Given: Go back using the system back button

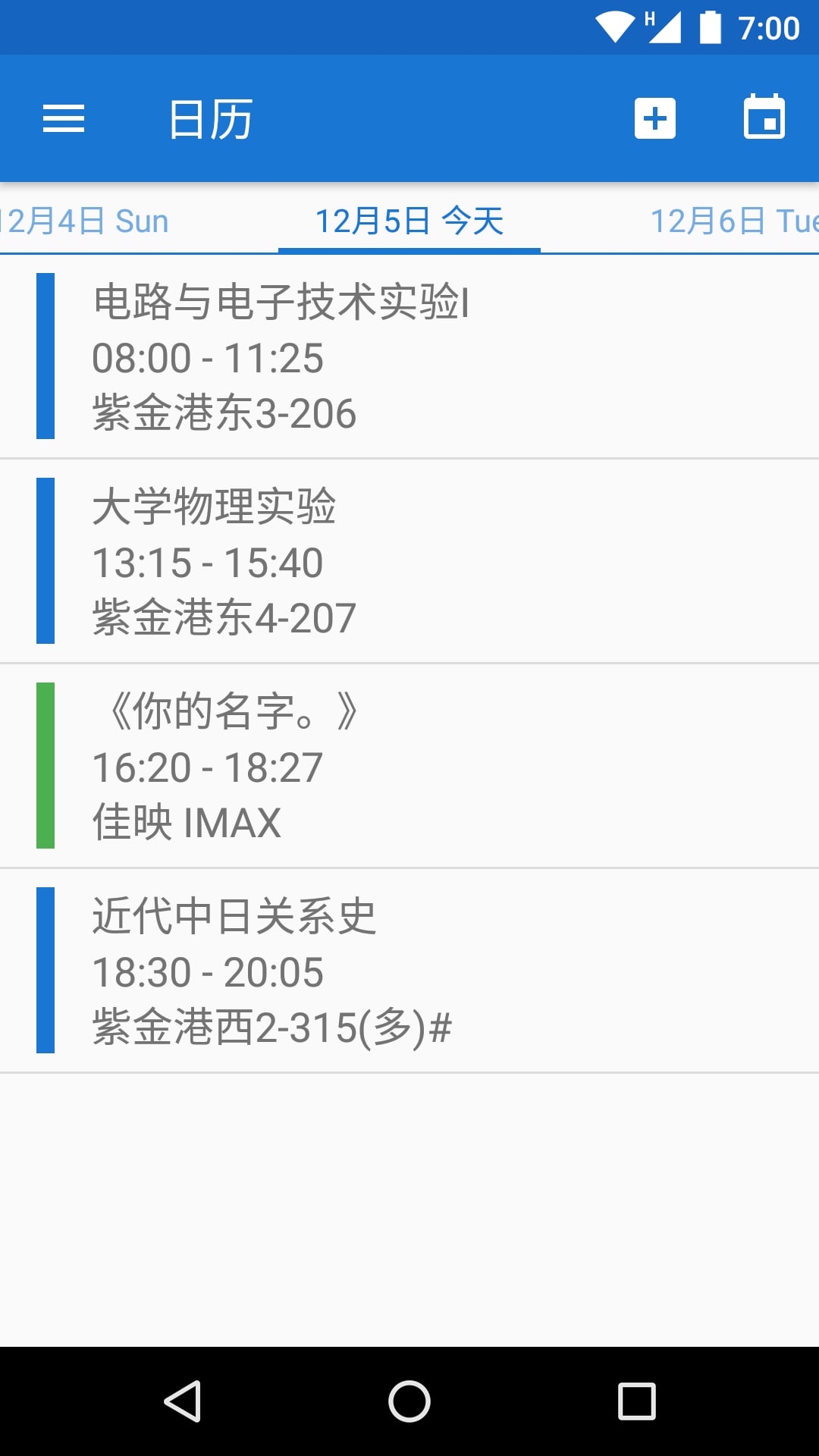Looking at the screenshot, I should 182,1401.
